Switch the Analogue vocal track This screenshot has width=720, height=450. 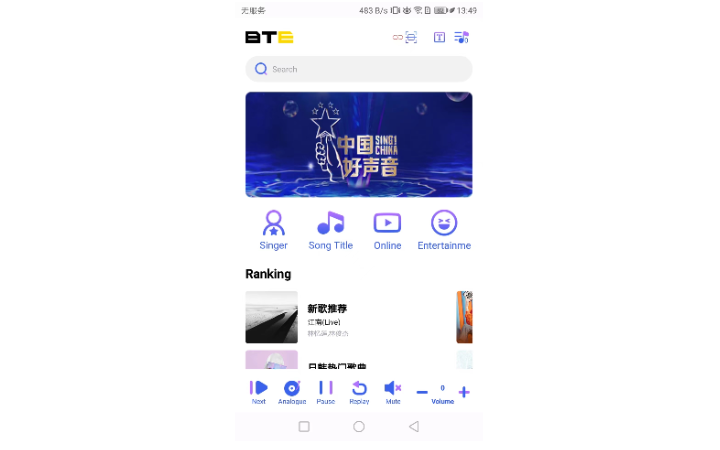pyautogui.click(x=292, y=391)
